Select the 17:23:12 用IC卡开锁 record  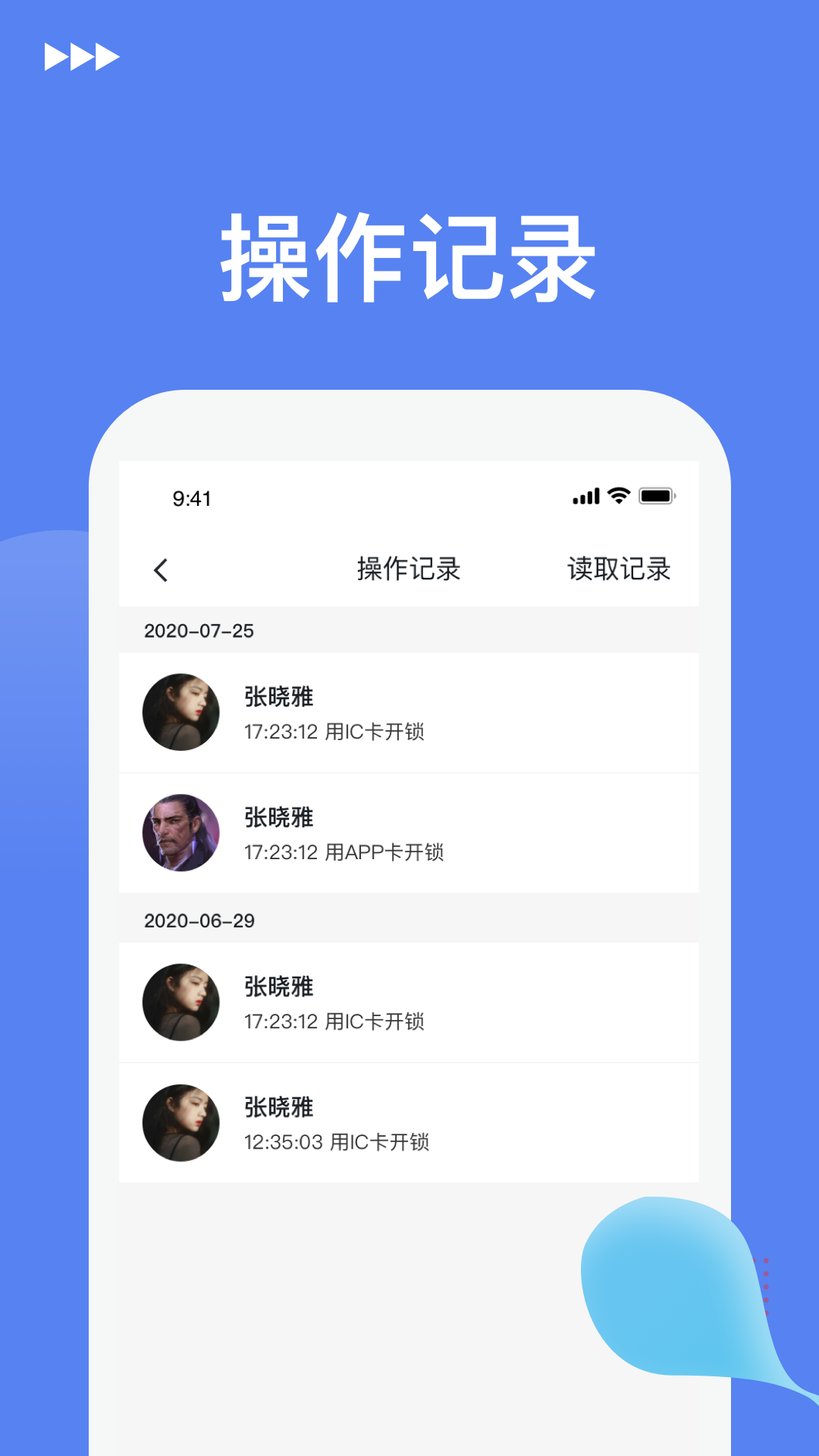click(x=334, y=733)
